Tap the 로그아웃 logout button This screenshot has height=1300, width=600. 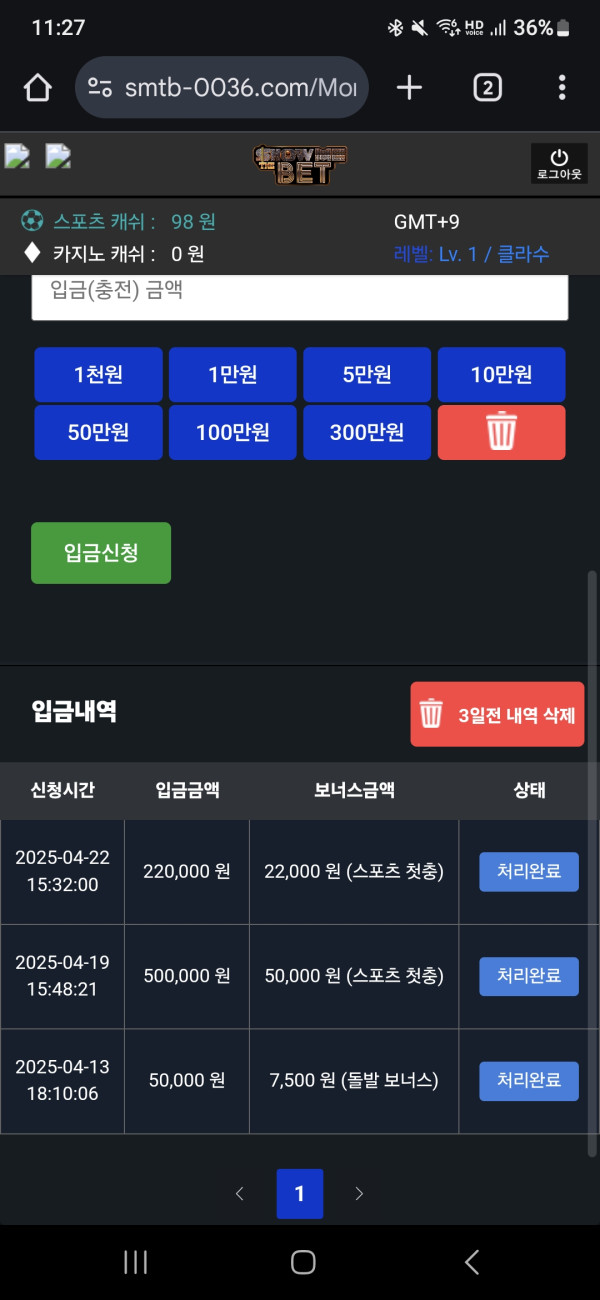pos(559,164)
